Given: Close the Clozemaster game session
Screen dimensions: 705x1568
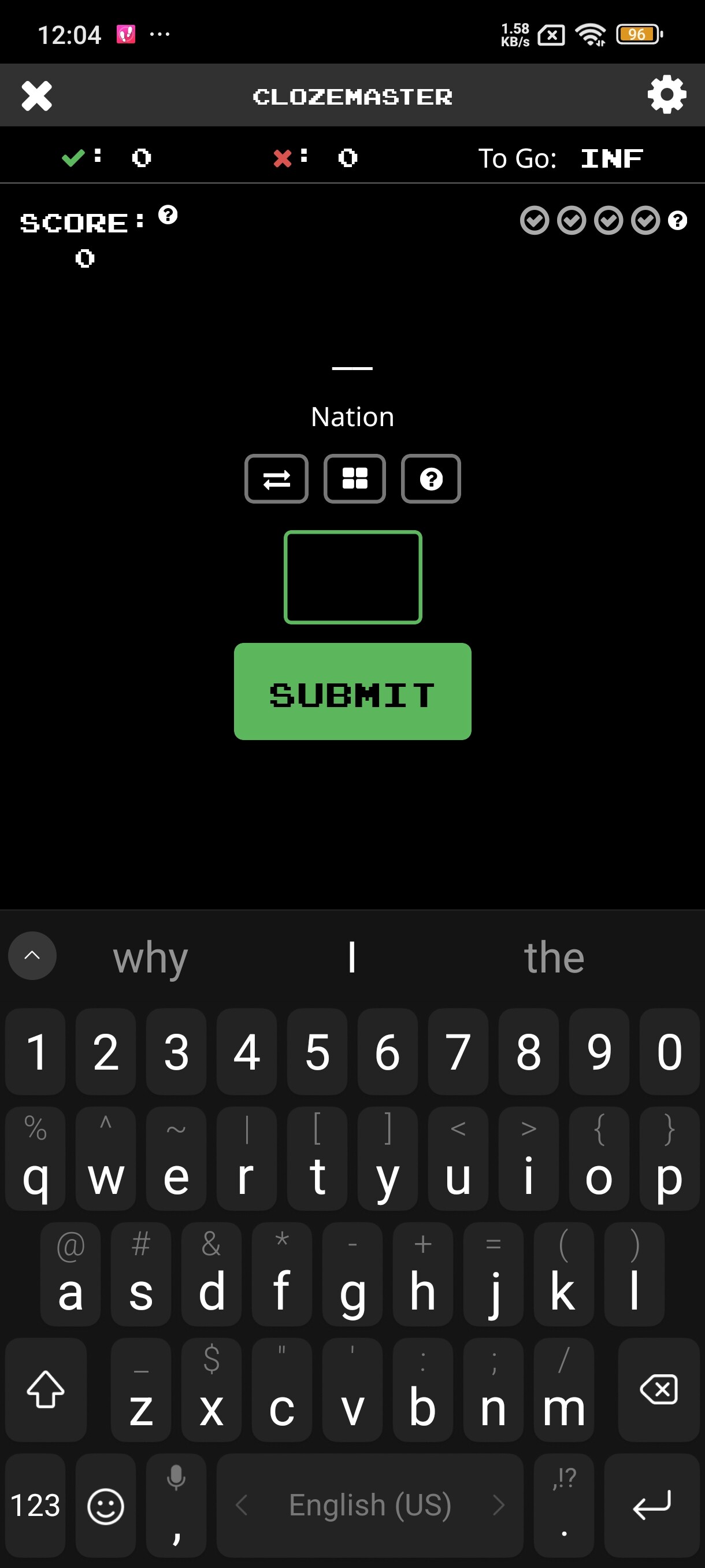Looking at the screenshot, I should pyautogui.click(x=36, y=95).
